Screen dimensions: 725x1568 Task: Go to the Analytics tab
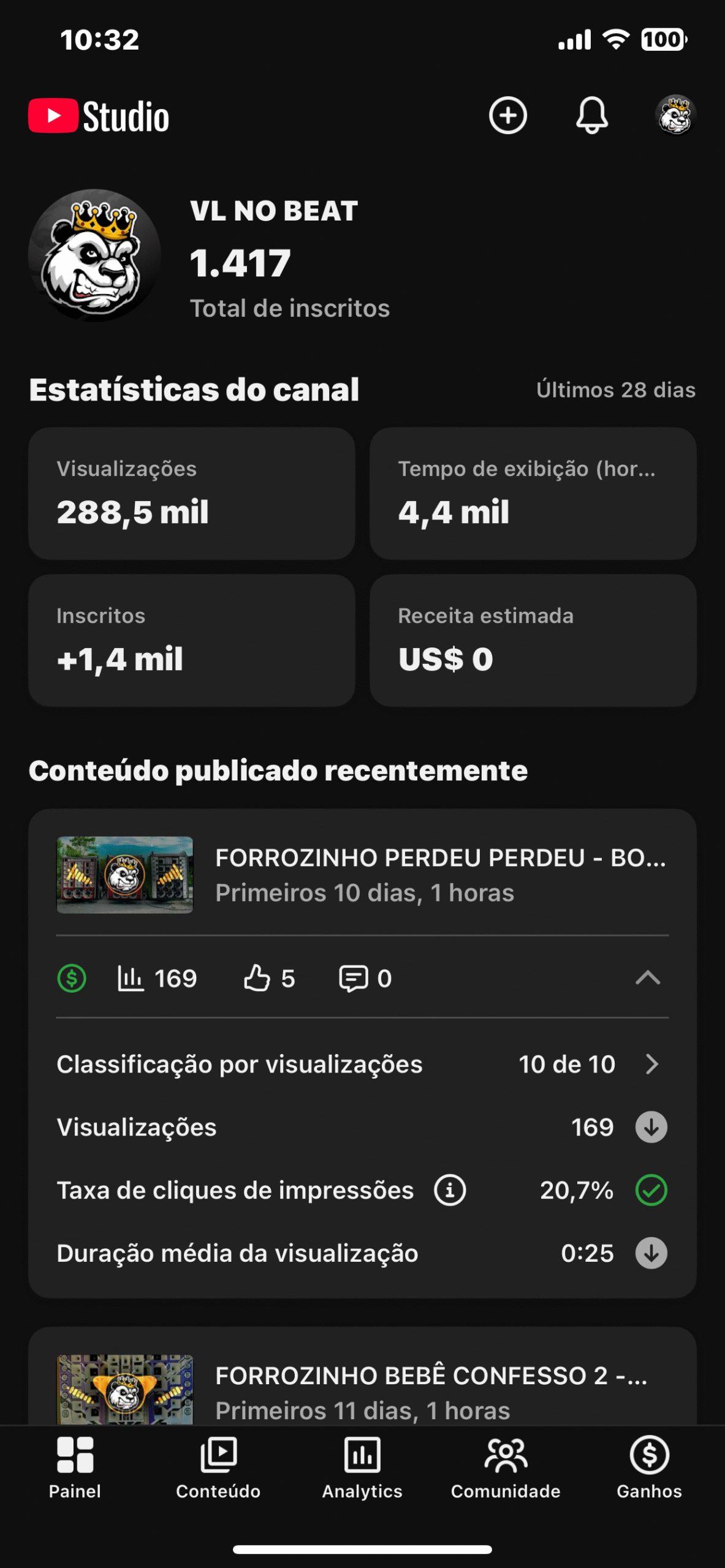[x=362, y=1468]
